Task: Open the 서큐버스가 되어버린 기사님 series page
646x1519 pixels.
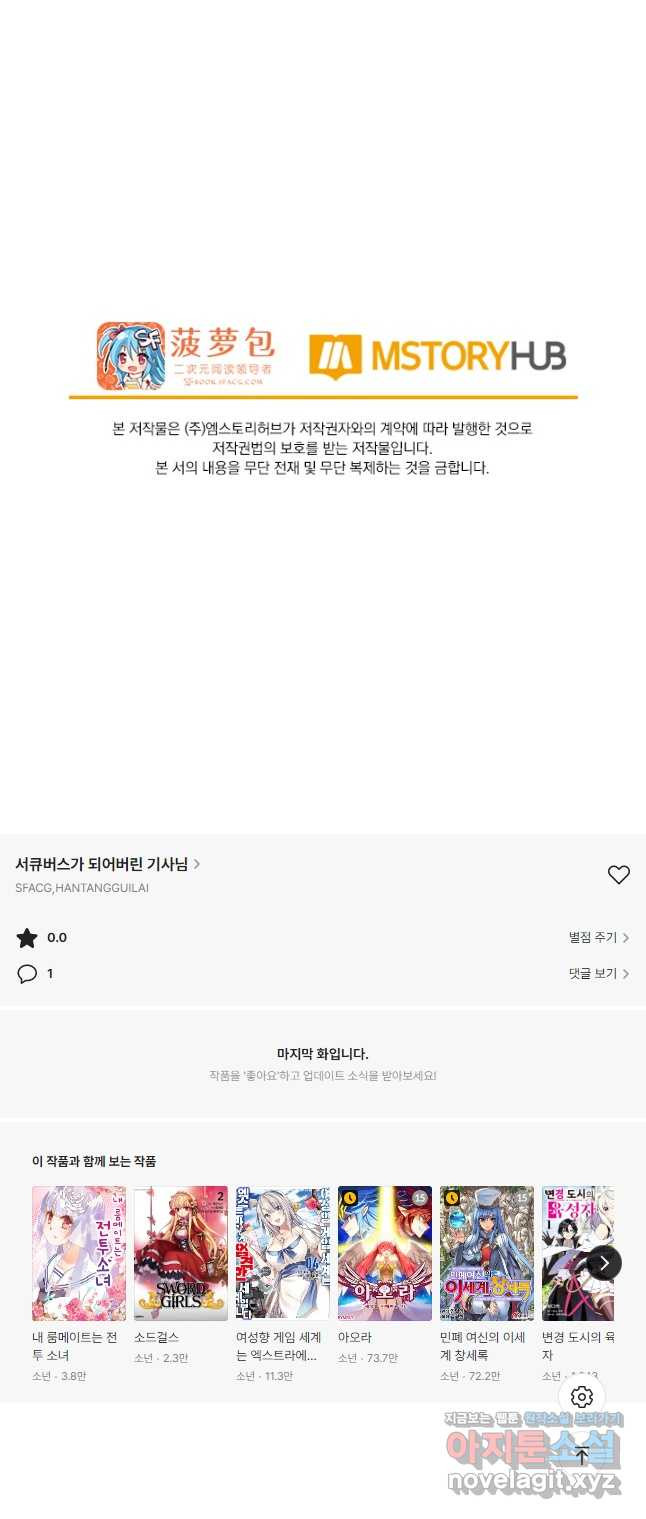Action: [107, 864]
